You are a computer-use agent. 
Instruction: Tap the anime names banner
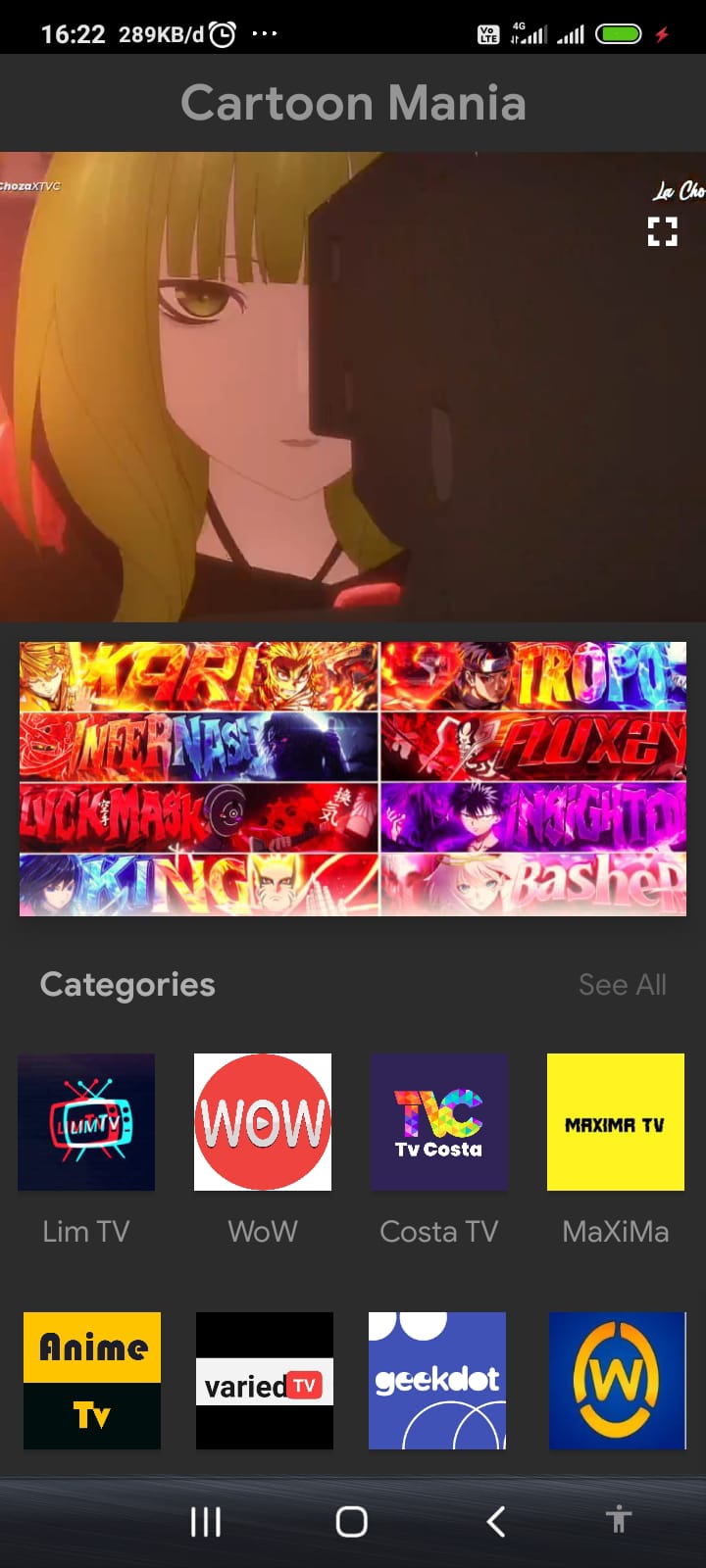click(x=353, y=778)
